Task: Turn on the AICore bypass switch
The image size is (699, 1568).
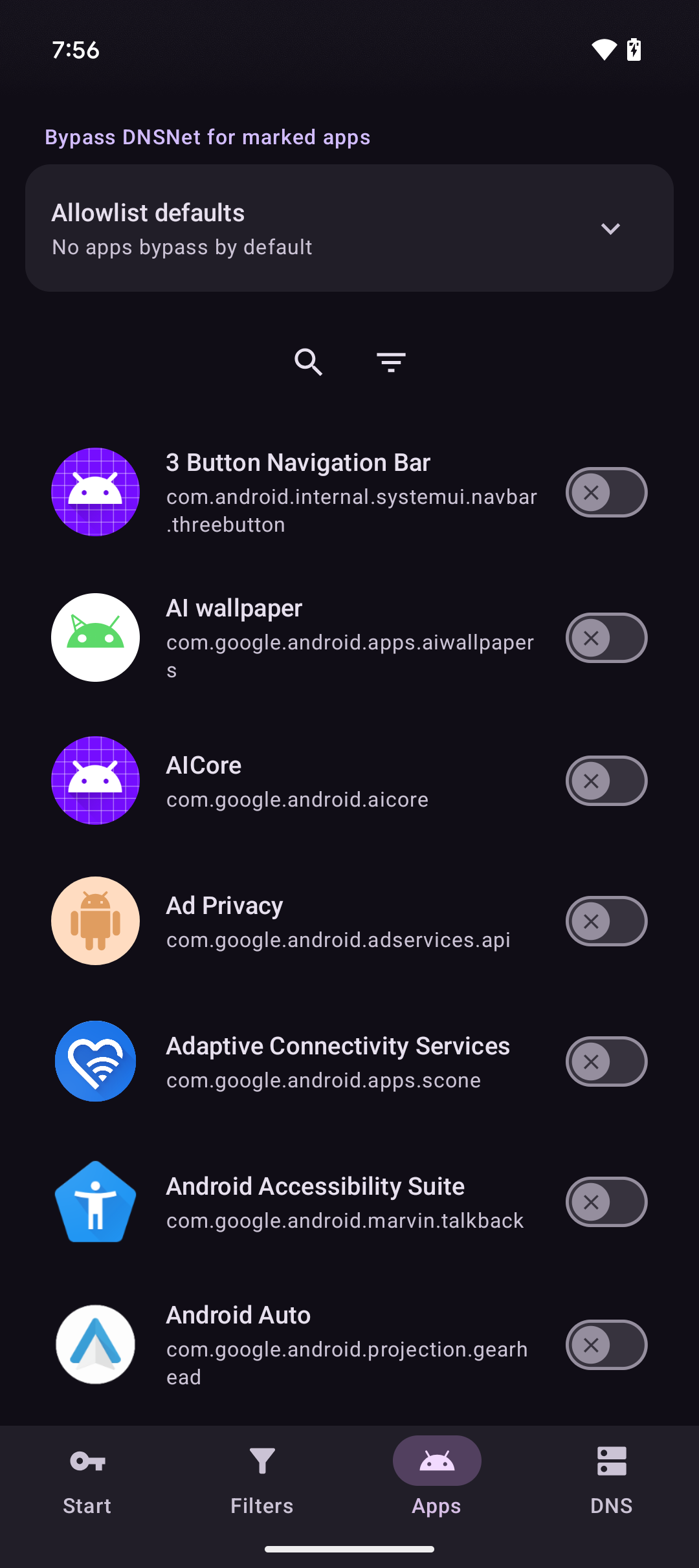Action: (x=606, y=781)
